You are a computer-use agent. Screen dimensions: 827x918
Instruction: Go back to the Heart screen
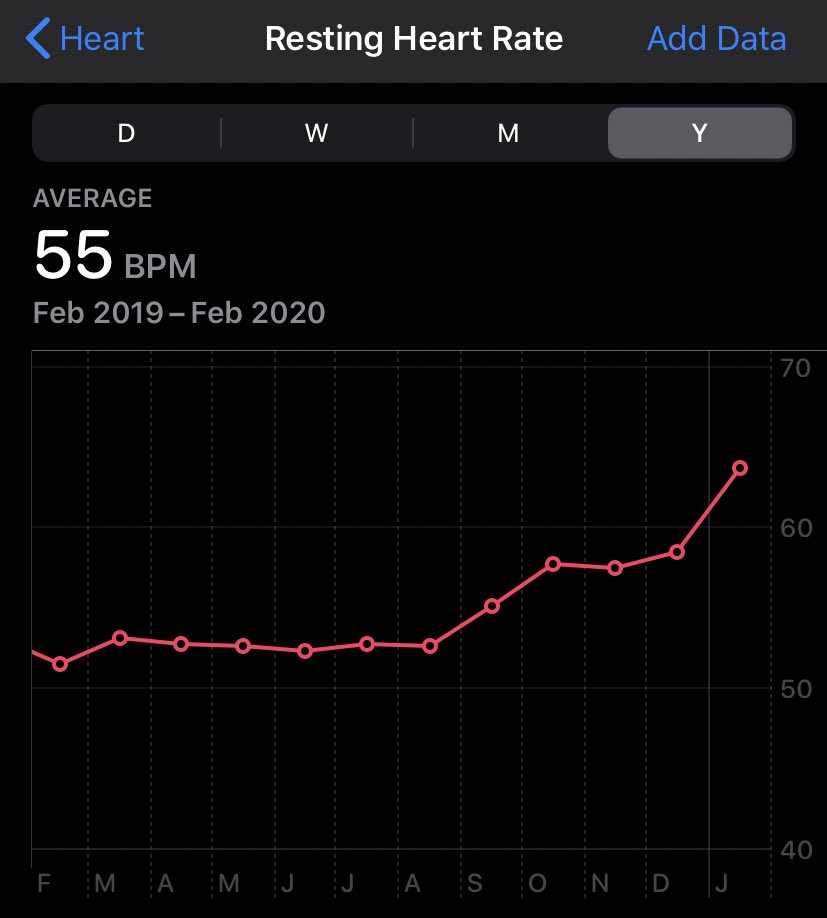coord(85,39)
